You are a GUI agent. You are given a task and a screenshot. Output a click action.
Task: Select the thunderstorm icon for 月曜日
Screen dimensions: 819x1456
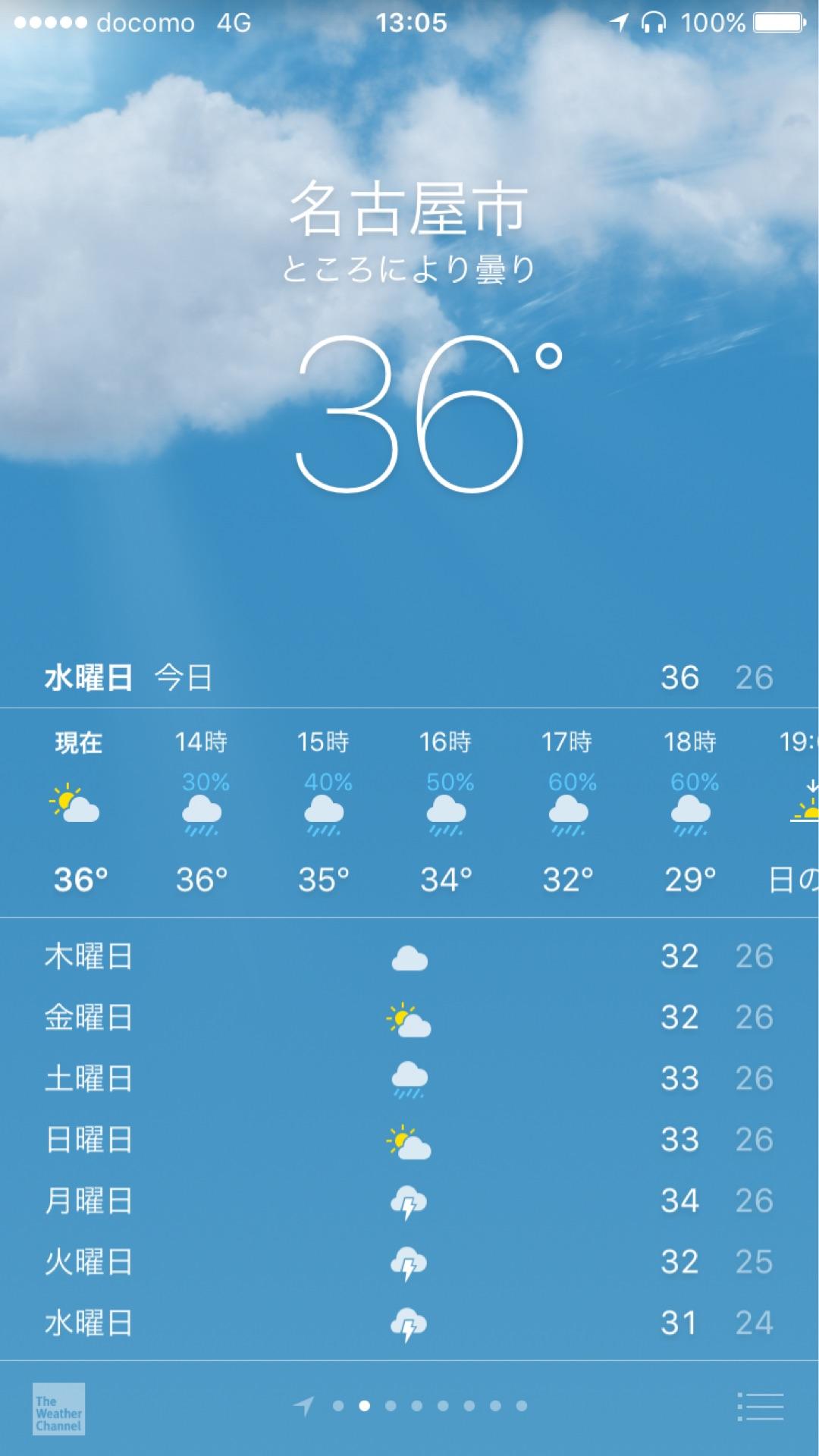409,1200
